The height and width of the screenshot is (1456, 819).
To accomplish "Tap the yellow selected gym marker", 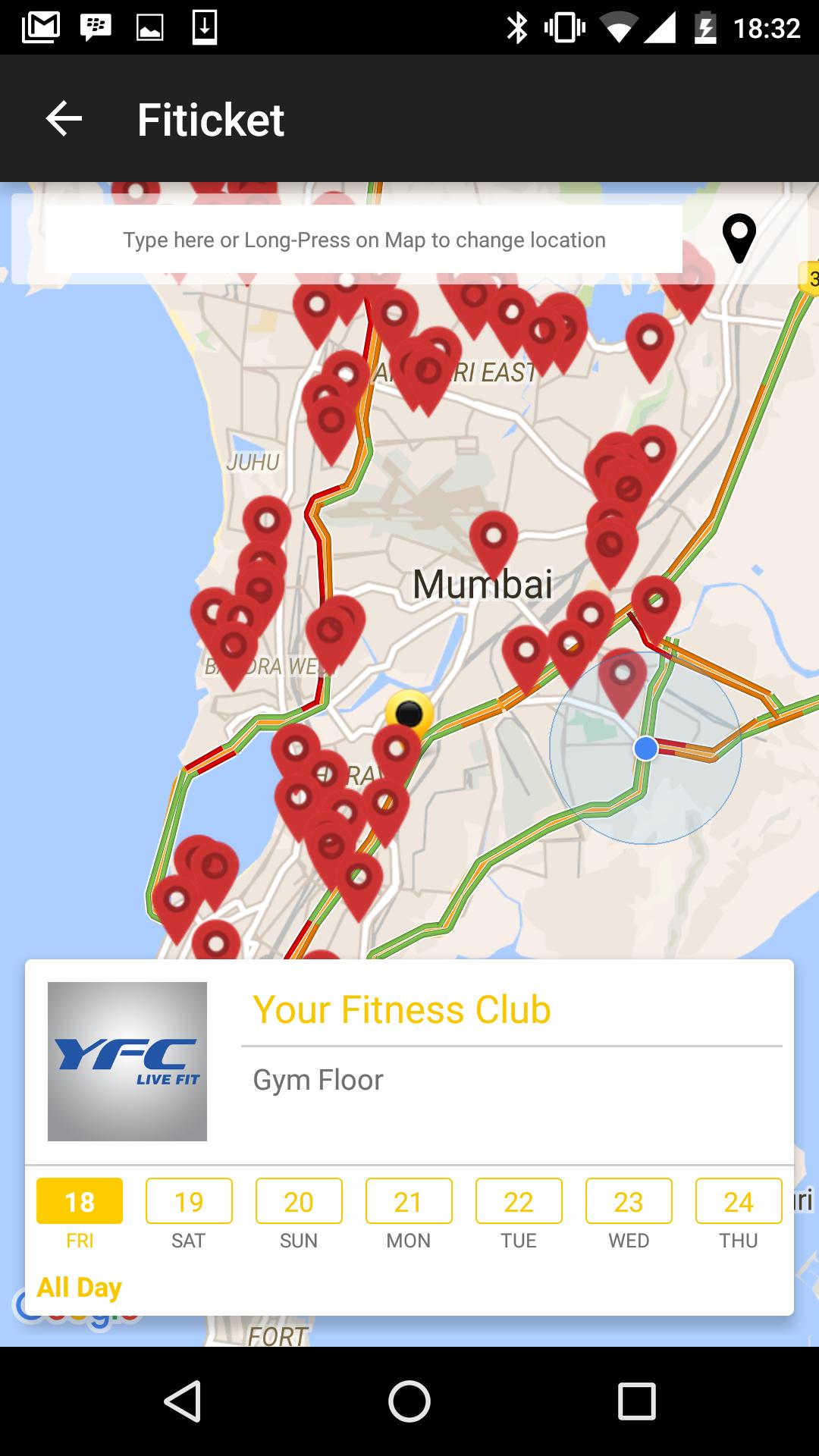I will [x=409, y=711].
